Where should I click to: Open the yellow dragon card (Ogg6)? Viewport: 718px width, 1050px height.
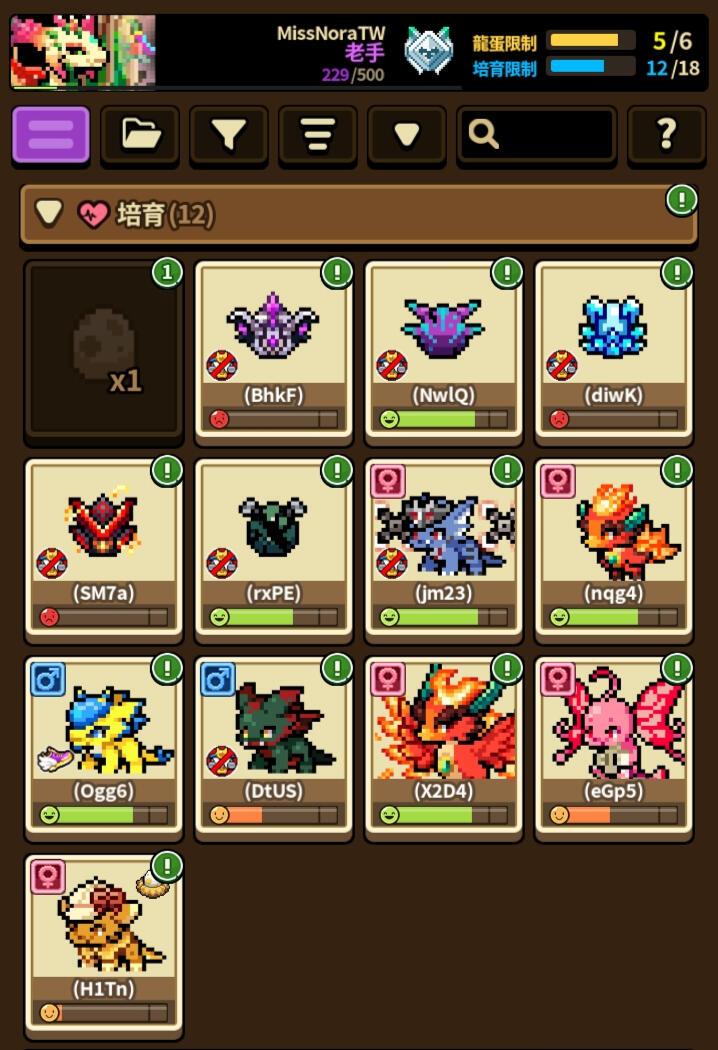click(104, 743)
